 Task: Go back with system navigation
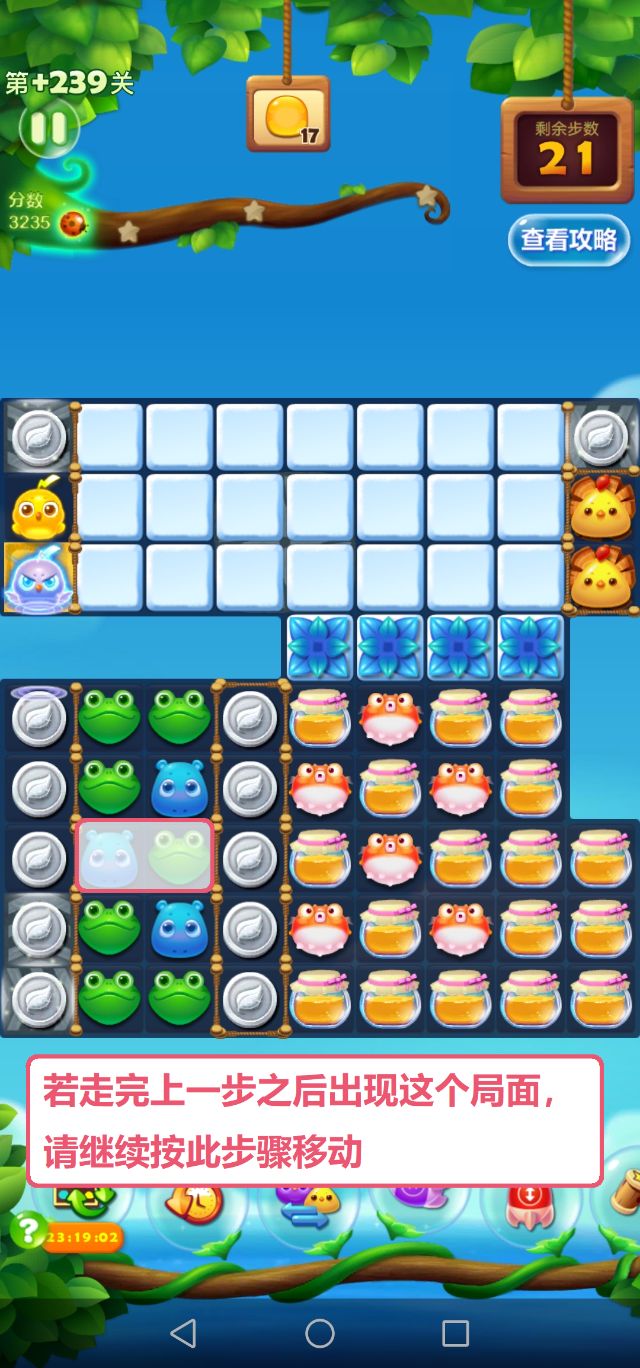tap(183, 1333)
